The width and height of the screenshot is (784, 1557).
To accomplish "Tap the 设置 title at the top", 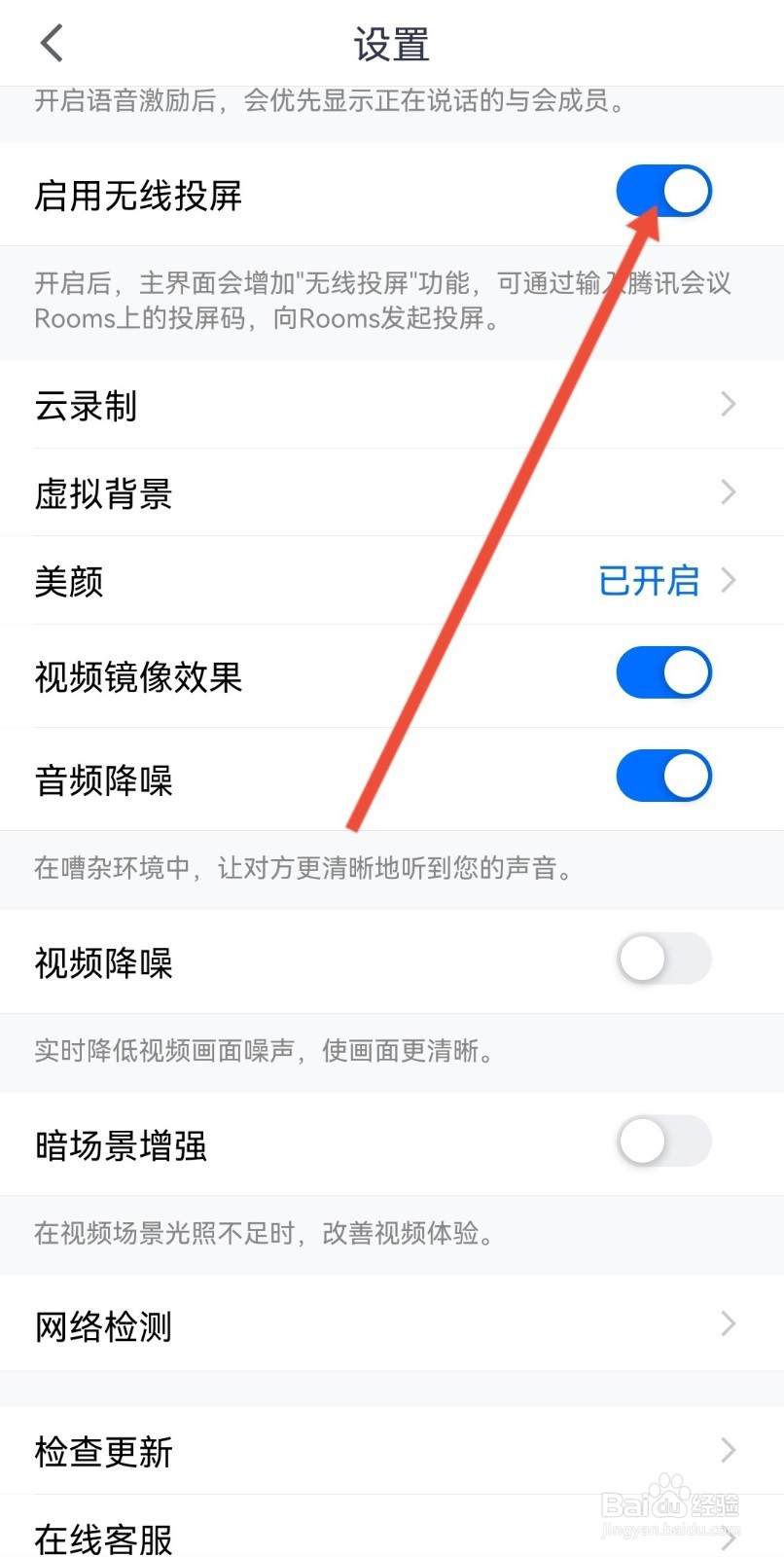I will click(391, 44).
